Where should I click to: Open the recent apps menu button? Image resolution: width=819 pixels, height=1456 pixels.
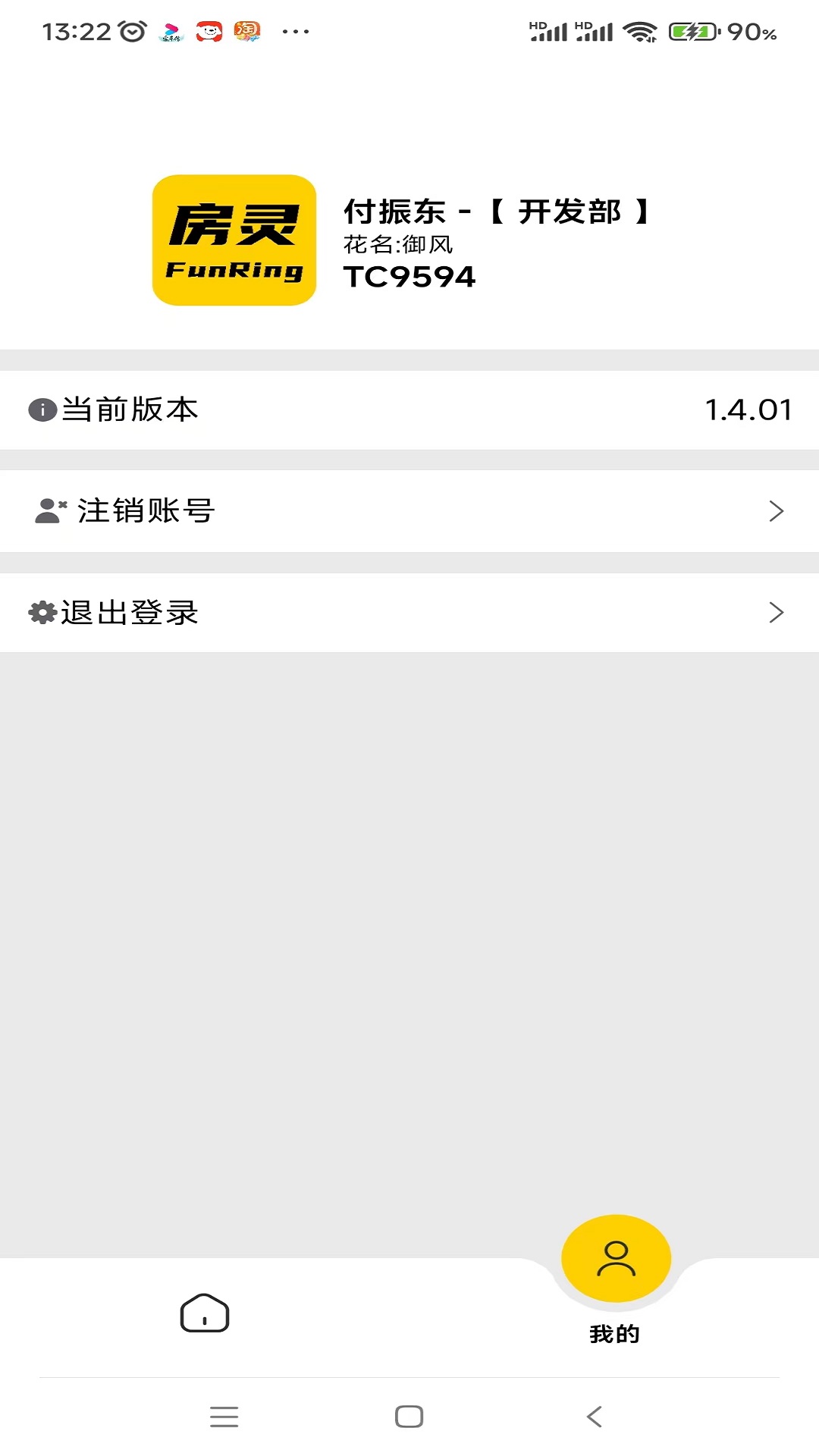point(224,1415)
